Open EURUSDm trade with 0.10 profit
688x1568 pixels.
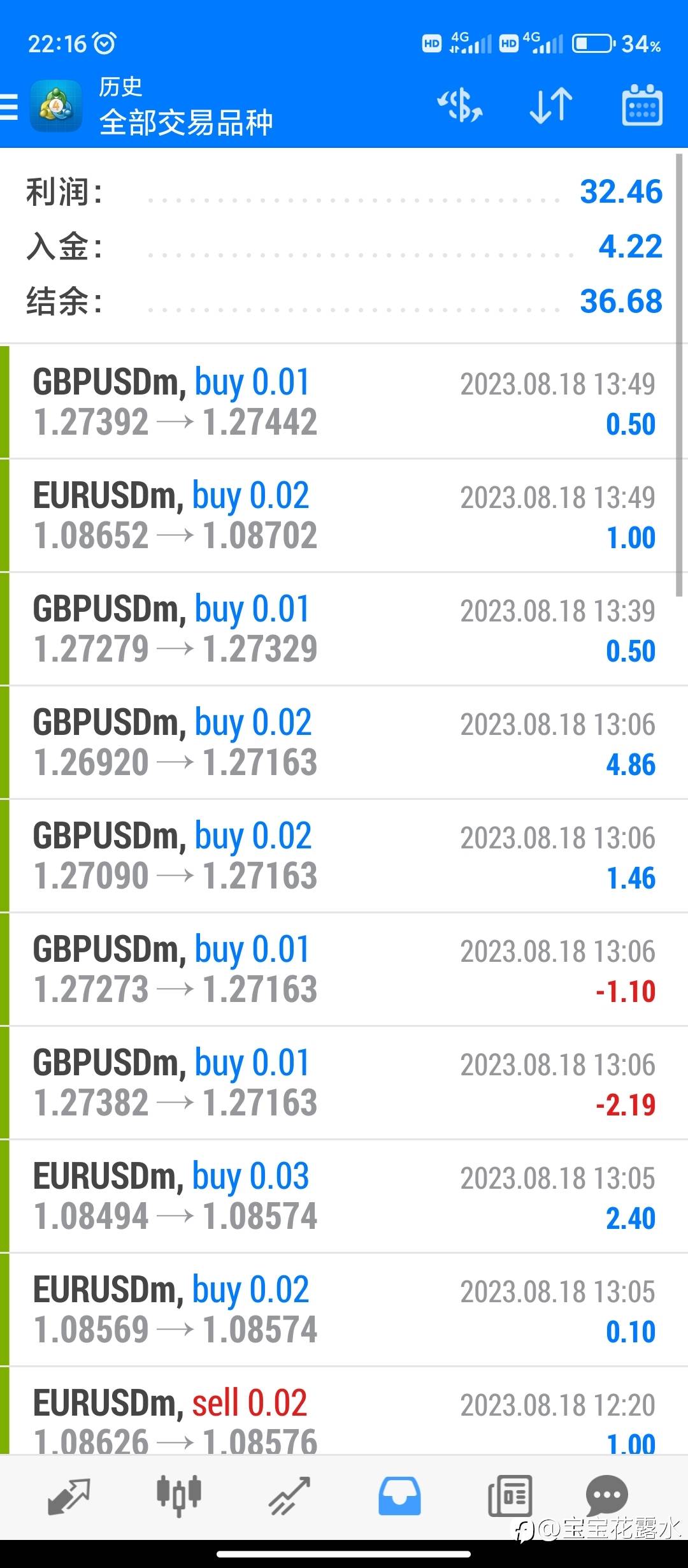[x=344, y=1310]
